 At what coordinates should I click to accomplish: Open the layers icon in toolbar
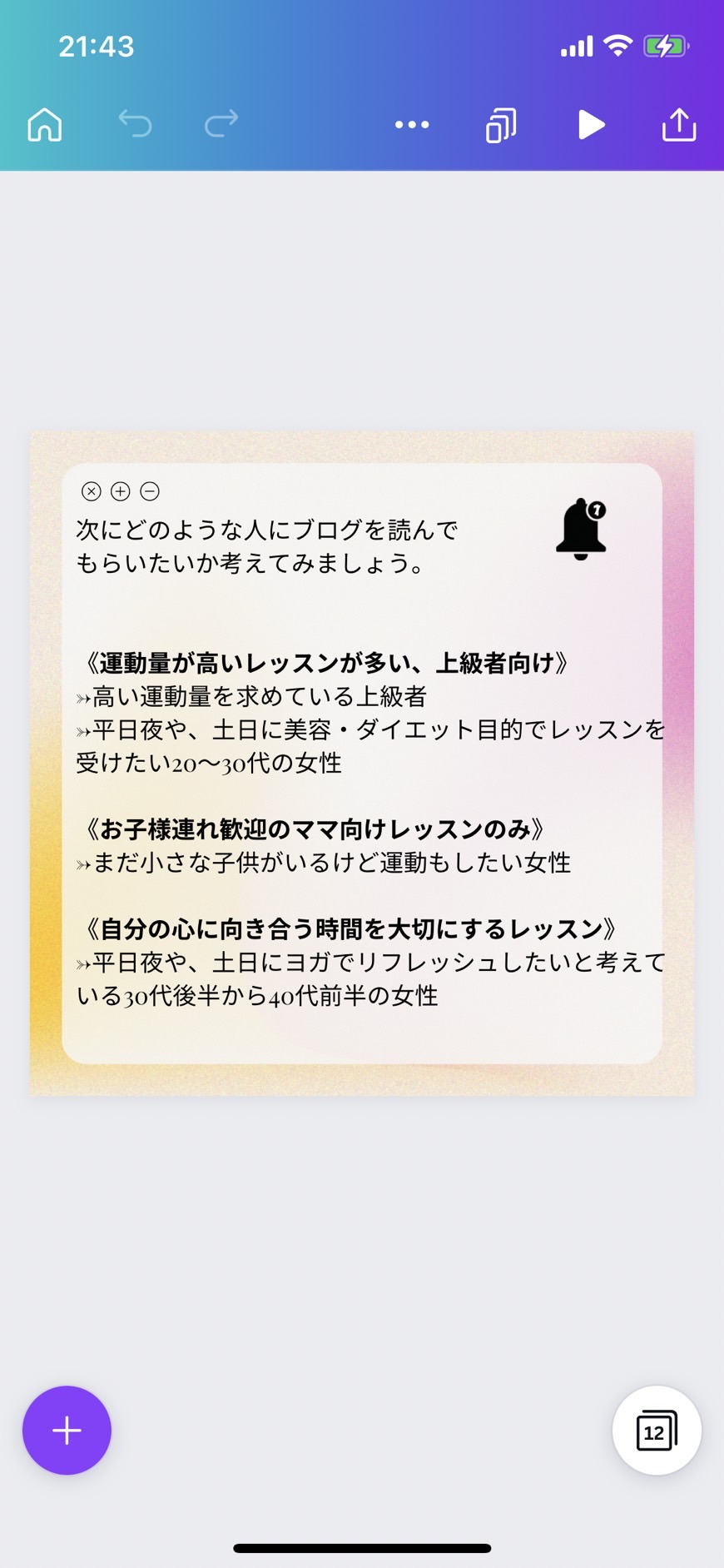click(x=501, y=125)
